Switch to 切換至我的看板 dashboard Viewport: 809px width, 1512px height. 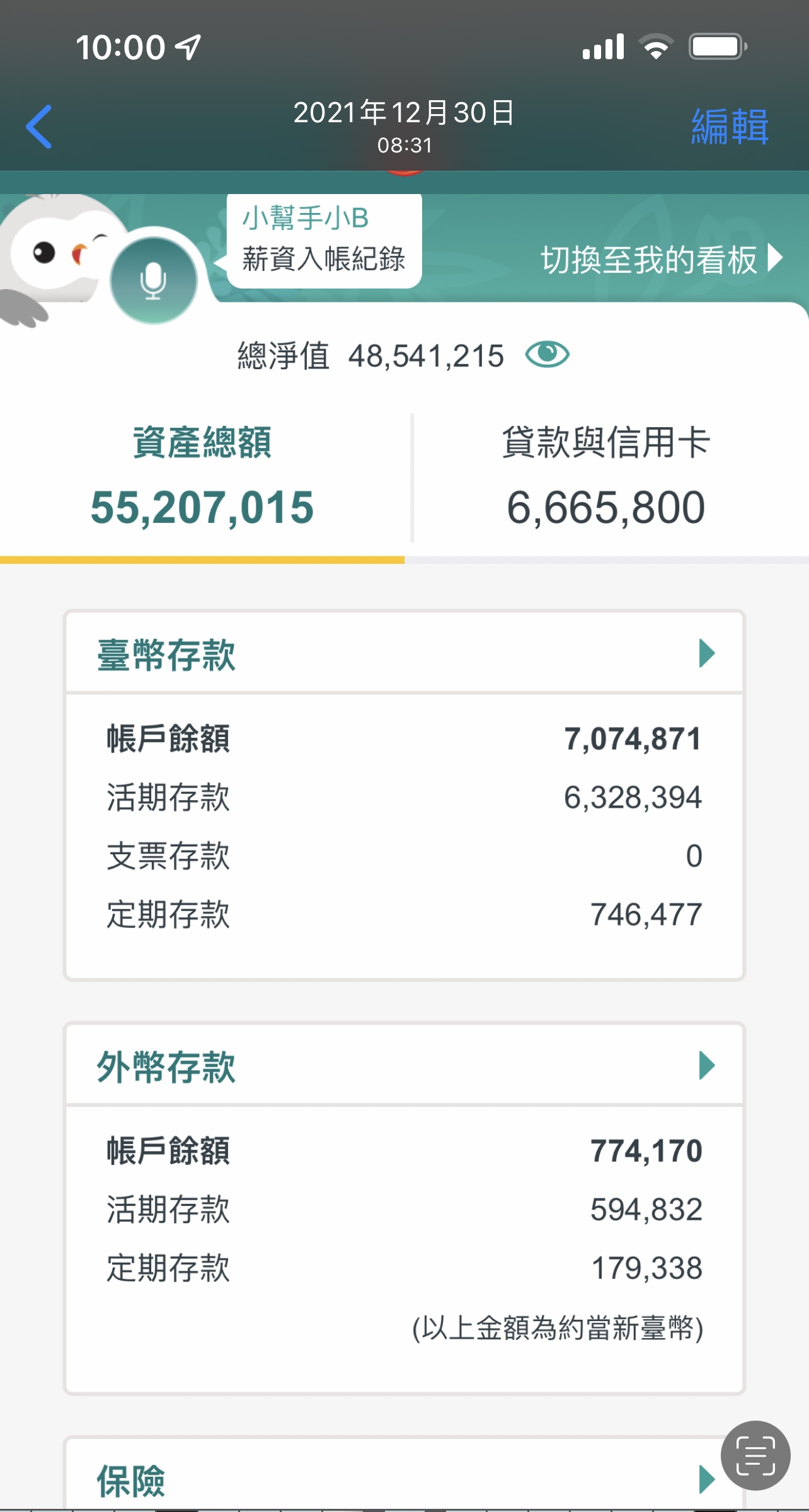tap(660, 259)
